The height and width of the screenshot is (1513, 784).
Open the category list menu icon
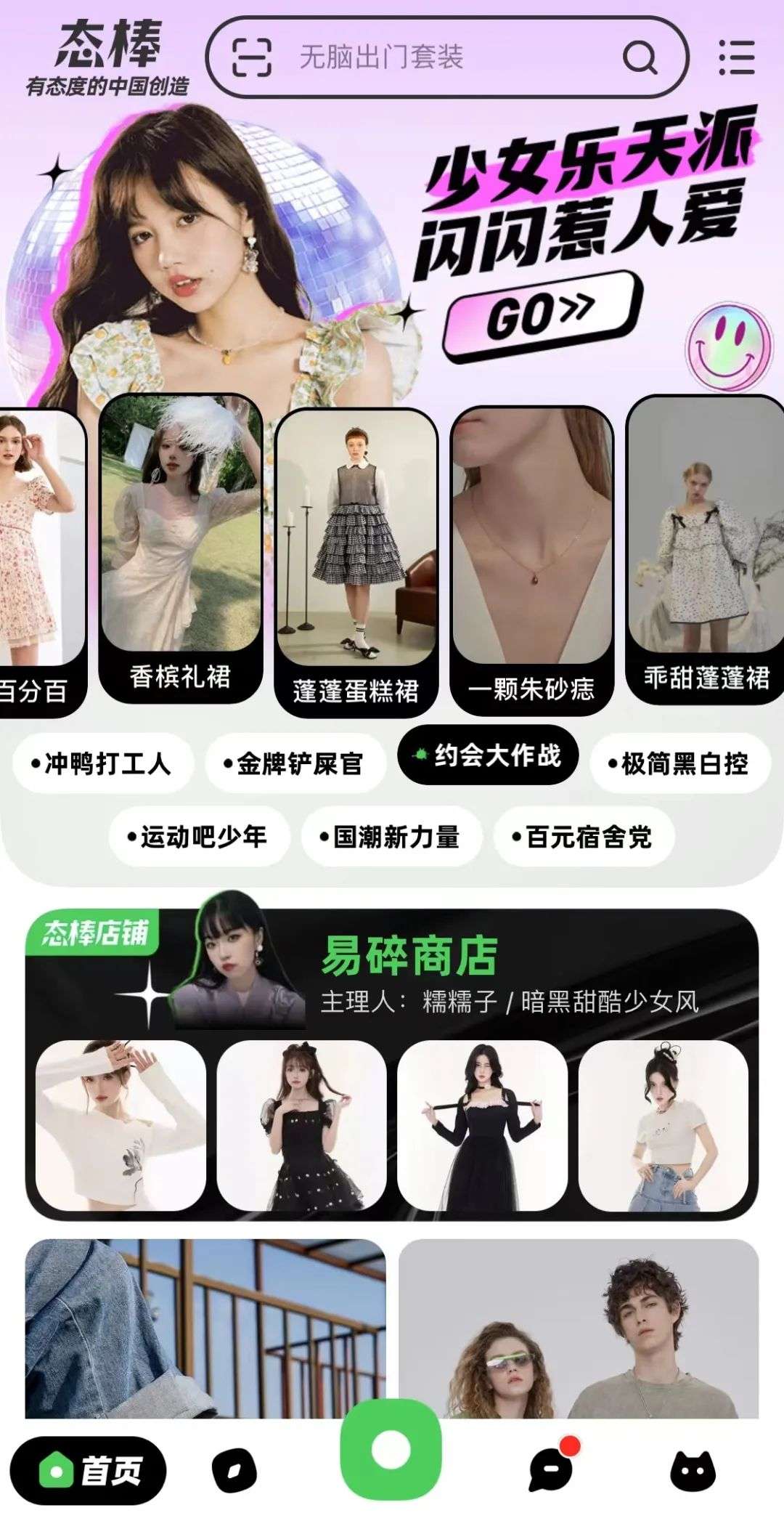click(736, 57)
